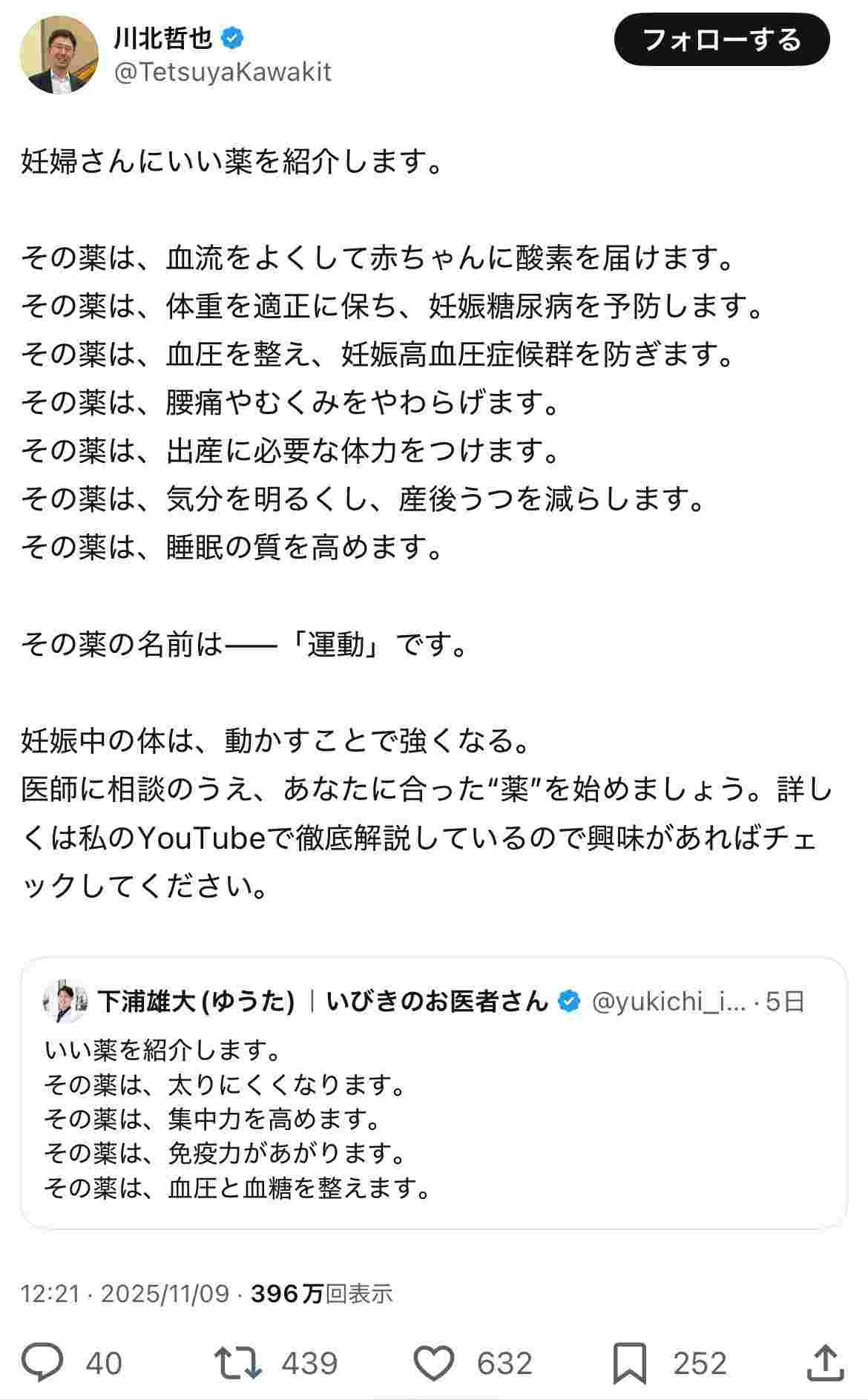Viewport: 868px width, 1400px height.
Task: Open the @TetsuyaKawakit profile handle
Action: coord(223,72)
